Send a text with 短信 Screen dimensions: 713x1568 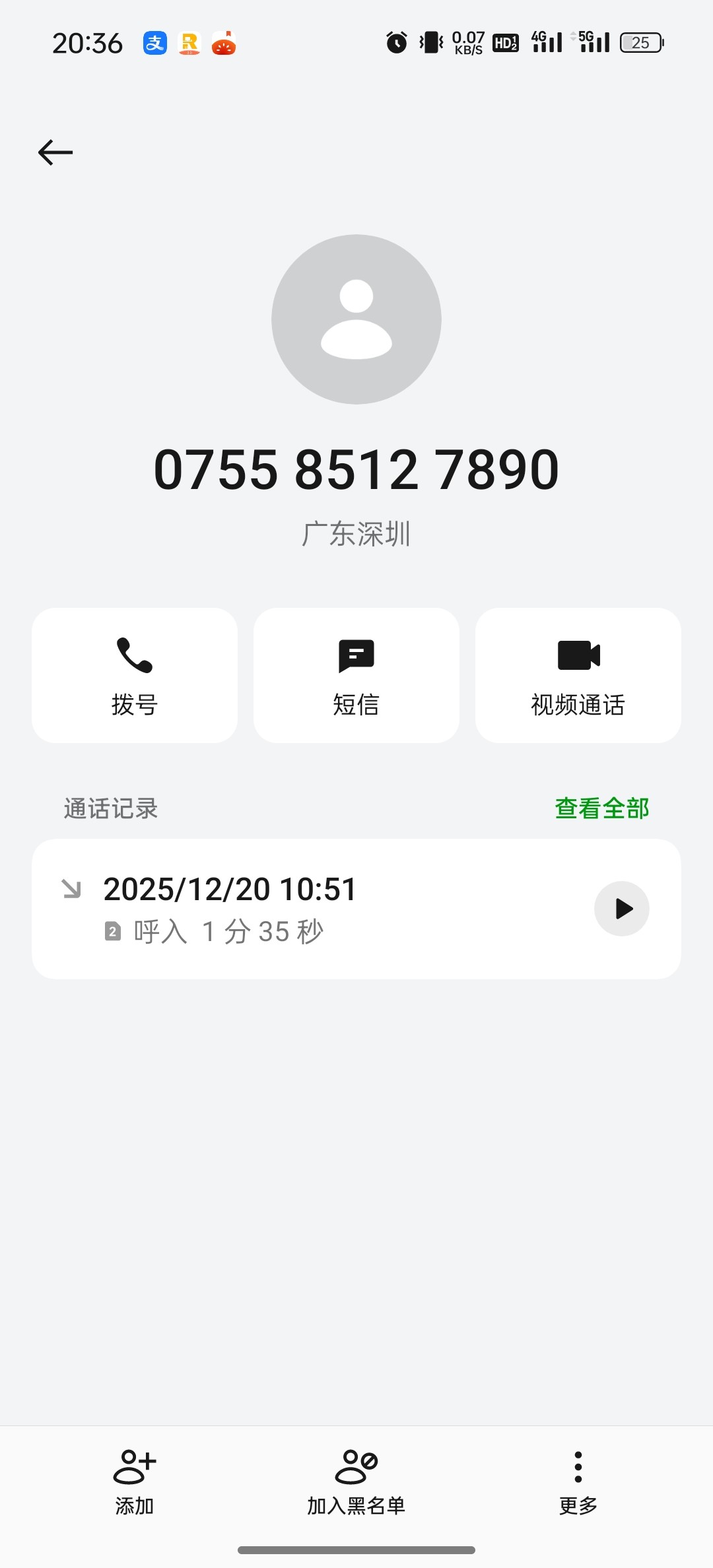(x=356, y=675)
